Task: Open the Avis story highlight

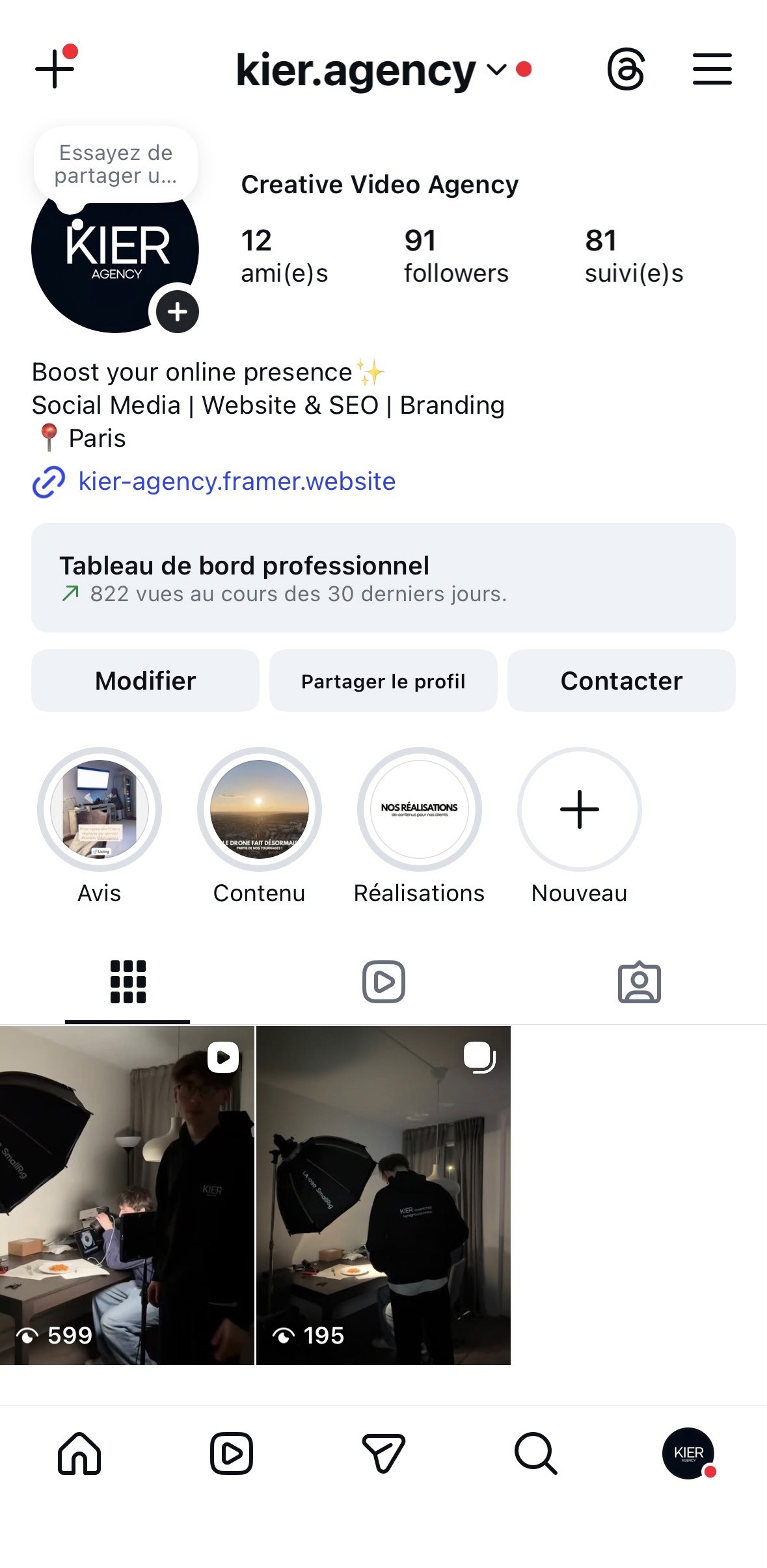Action: 100,809
